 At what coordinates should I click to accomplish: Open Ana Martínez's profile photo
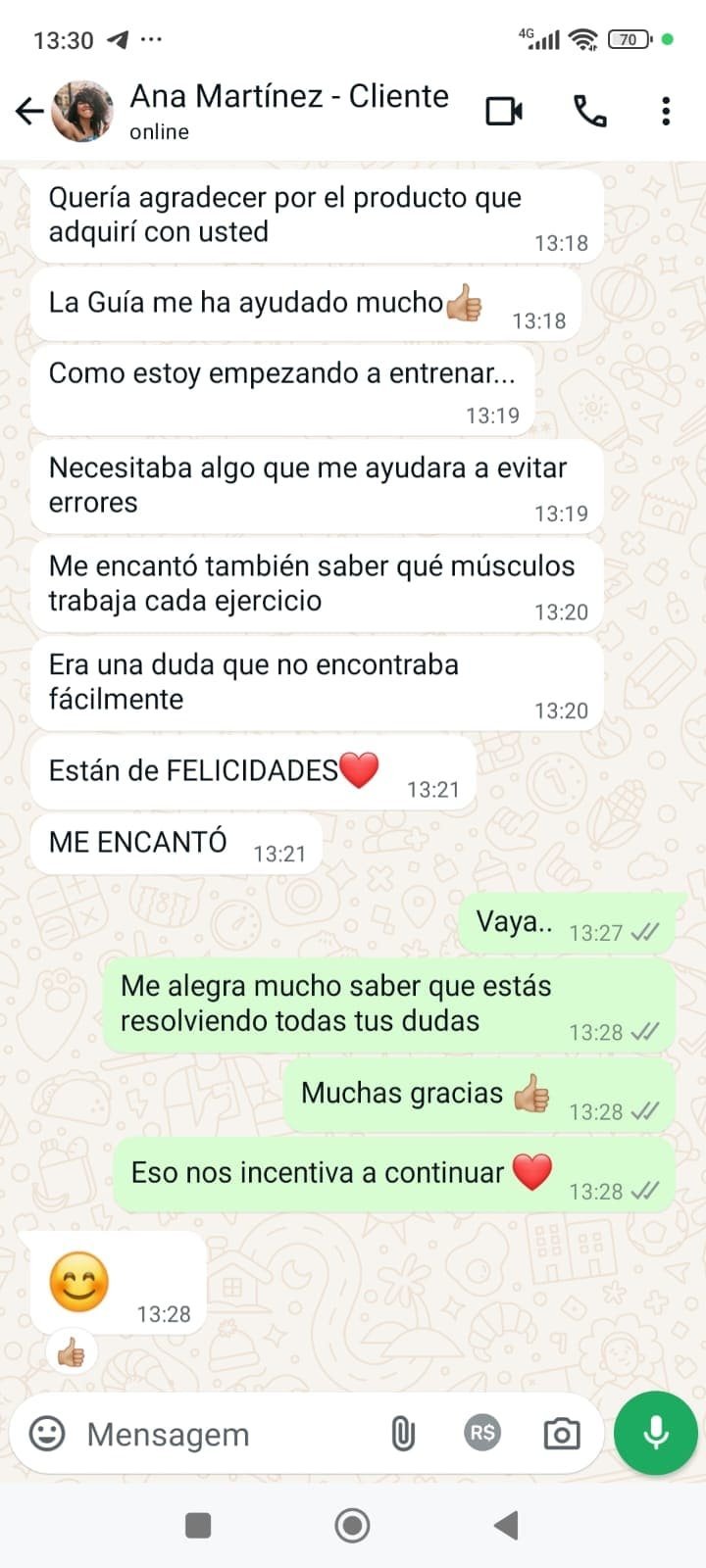coord(82,112)
